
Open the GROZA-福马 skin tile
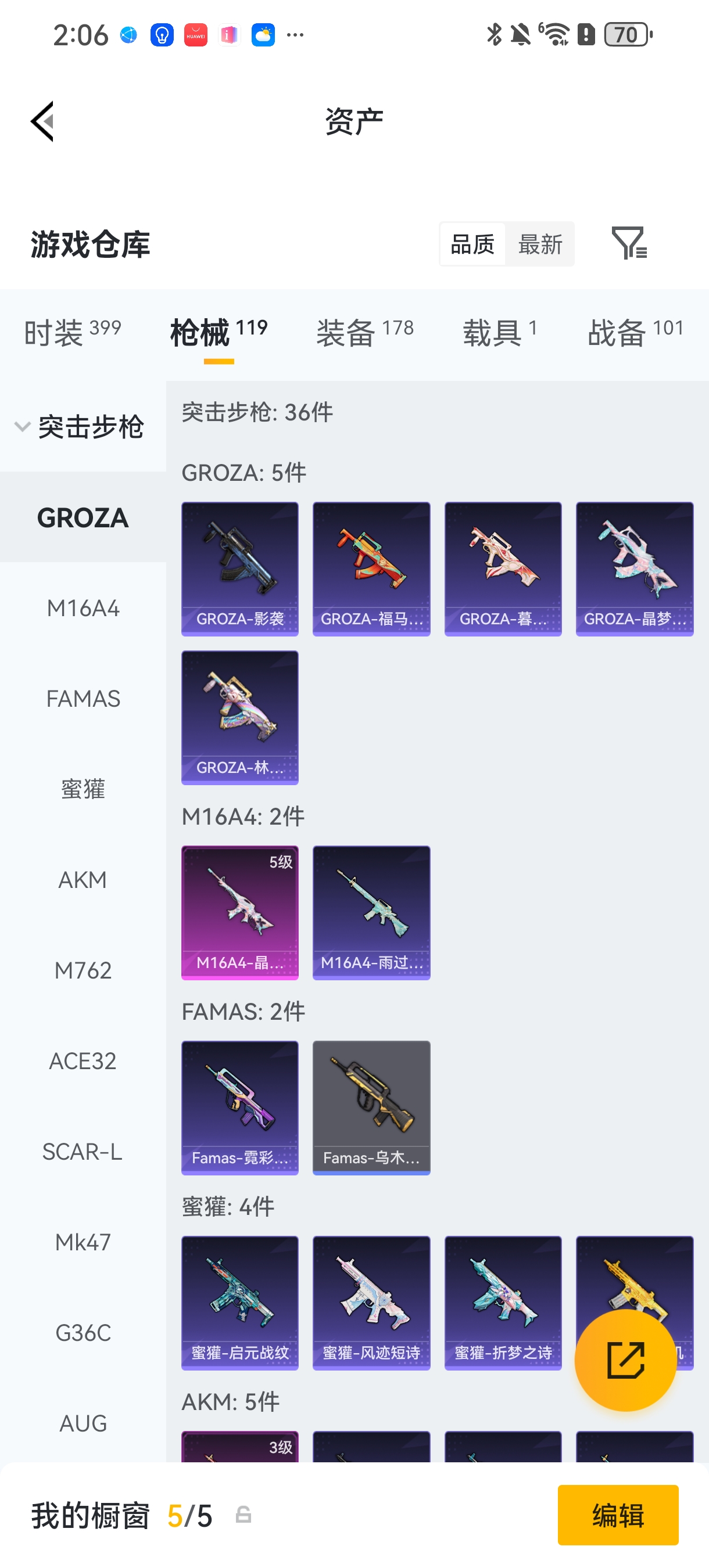(371, 569)
